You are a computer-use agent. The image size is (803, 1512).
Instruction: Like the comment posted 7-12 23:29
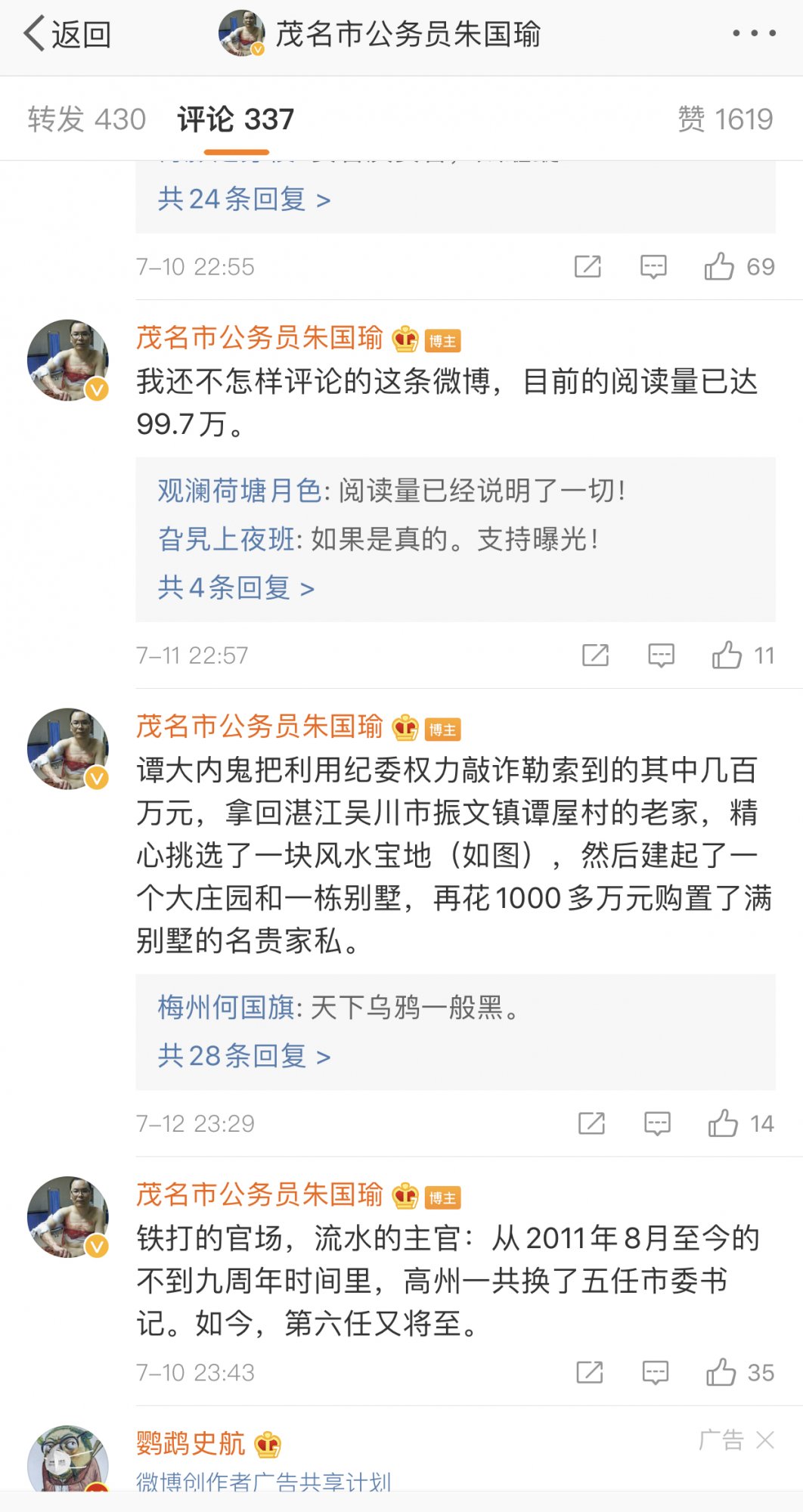723,1124
